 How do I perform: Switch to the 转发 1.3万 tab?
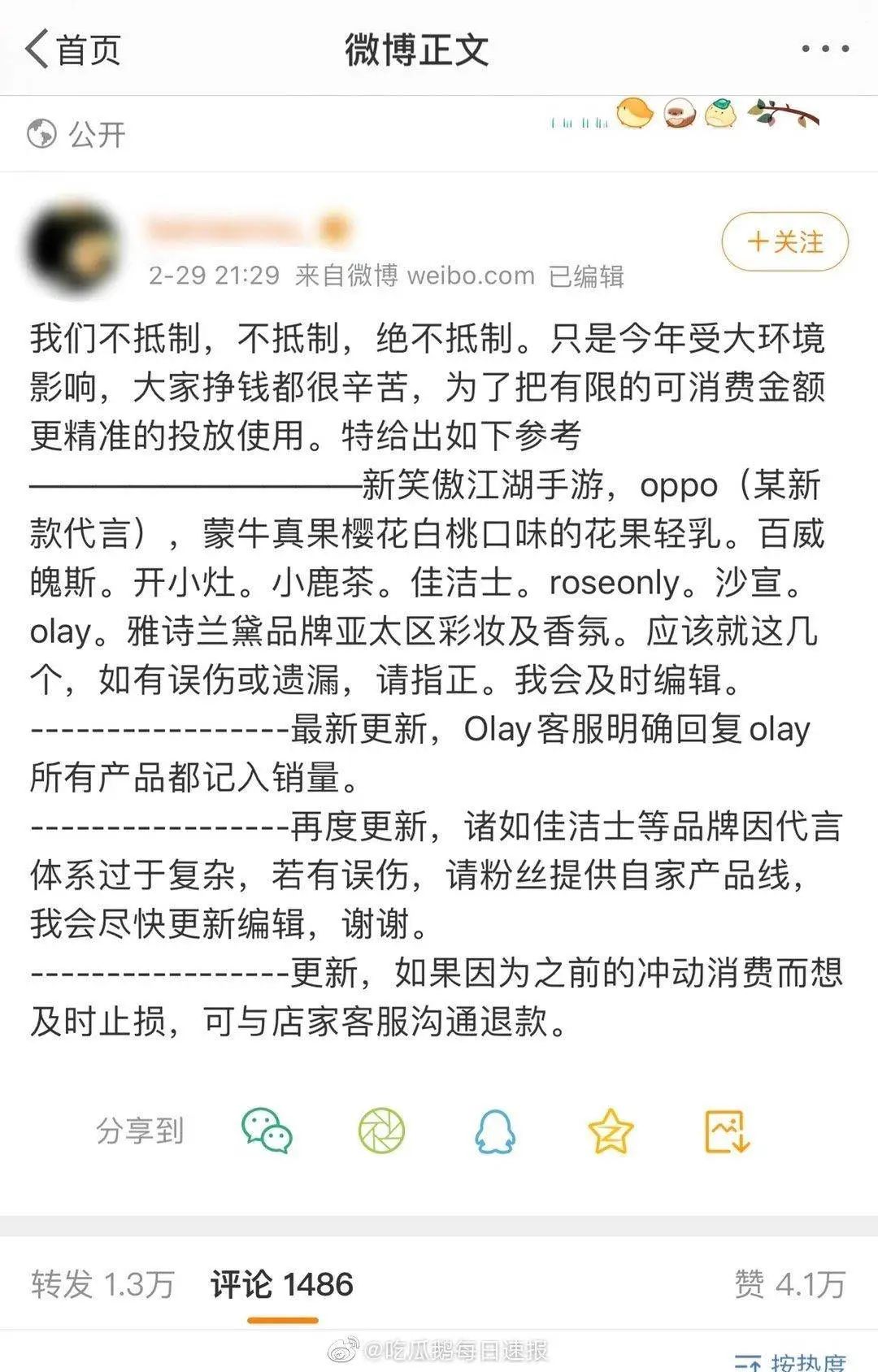pos(103,1284)
